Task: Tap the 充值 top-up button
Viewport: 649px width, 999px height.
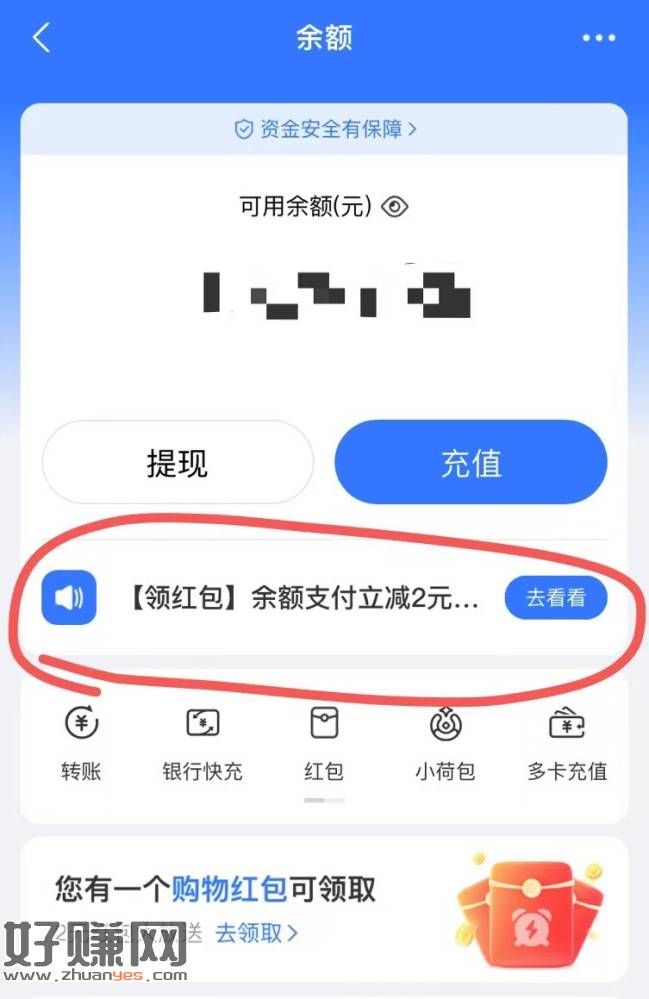Action: pyautogui.click(x=470, y=463)
